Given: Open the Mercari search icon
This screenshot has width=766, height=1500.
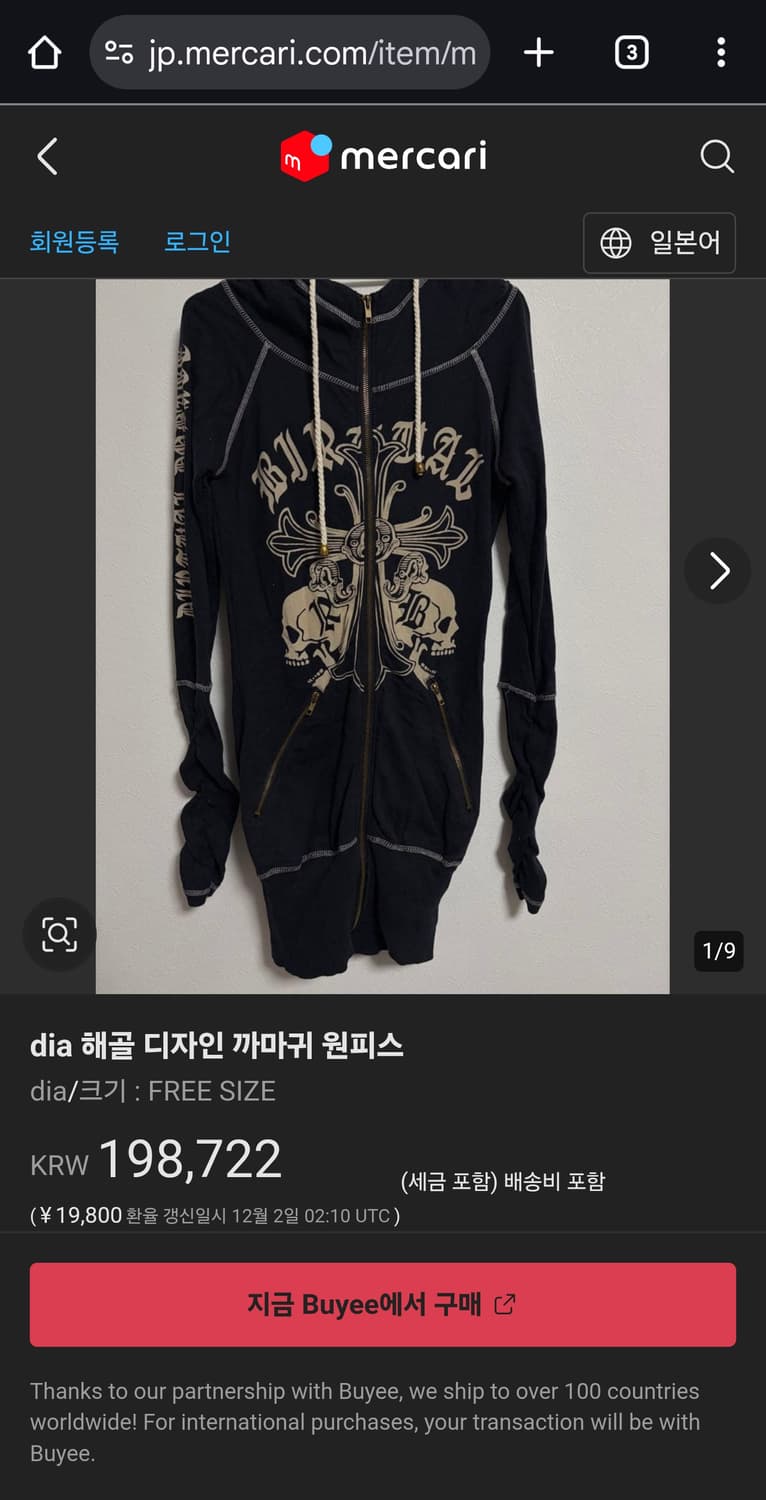Looking at the screenshot, I should pos(716,156).
